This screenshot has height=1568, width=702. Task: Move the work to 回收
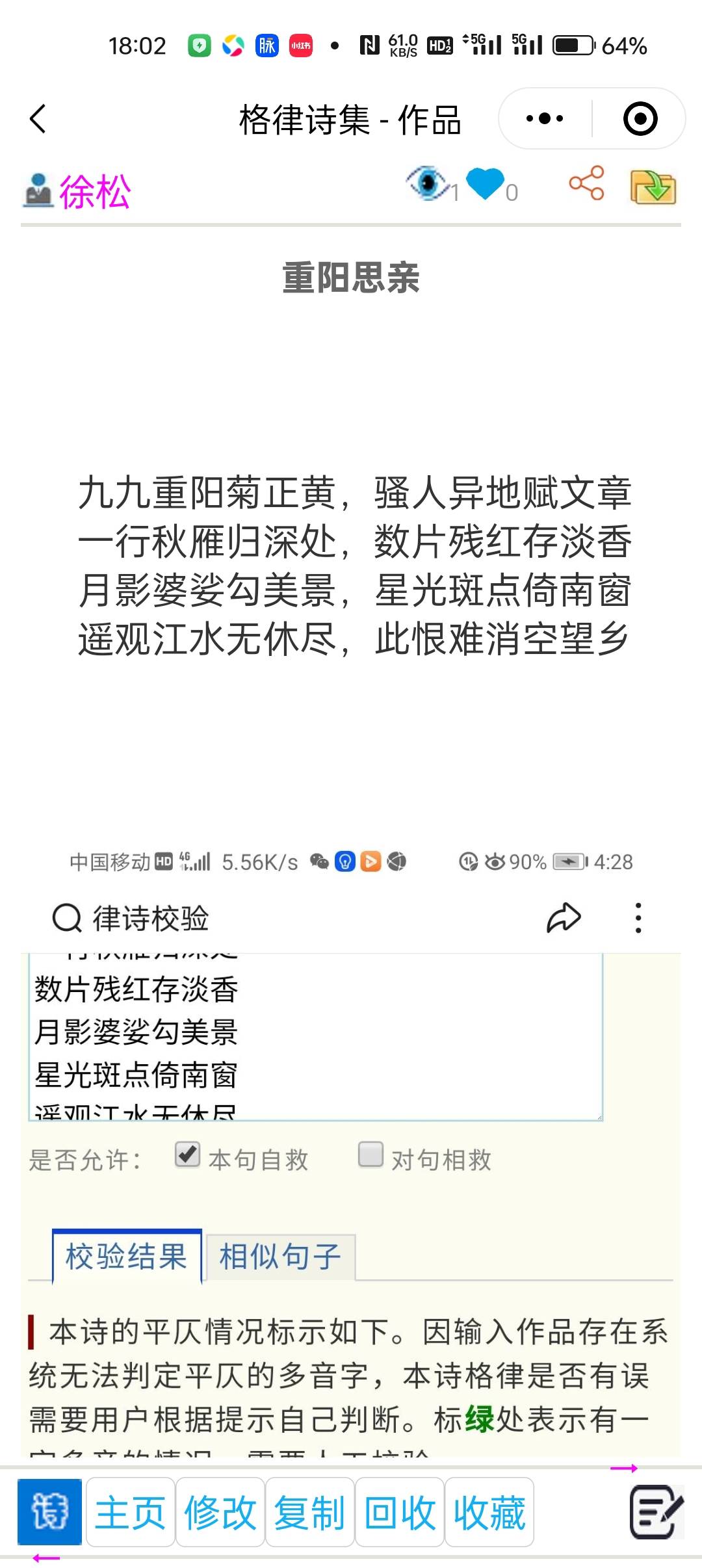point(400,1512)
